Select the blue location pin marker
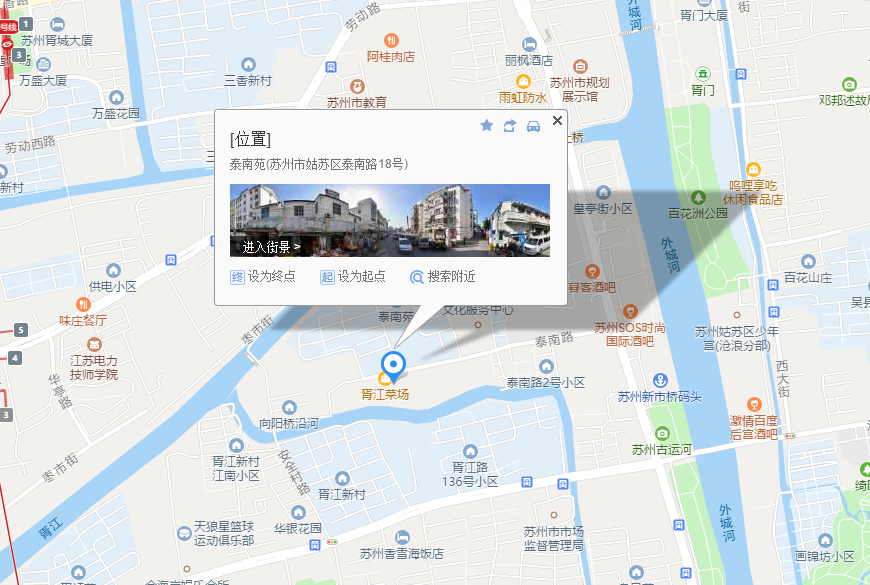This screenshot has height=585, width=870. tap(394, 365)
